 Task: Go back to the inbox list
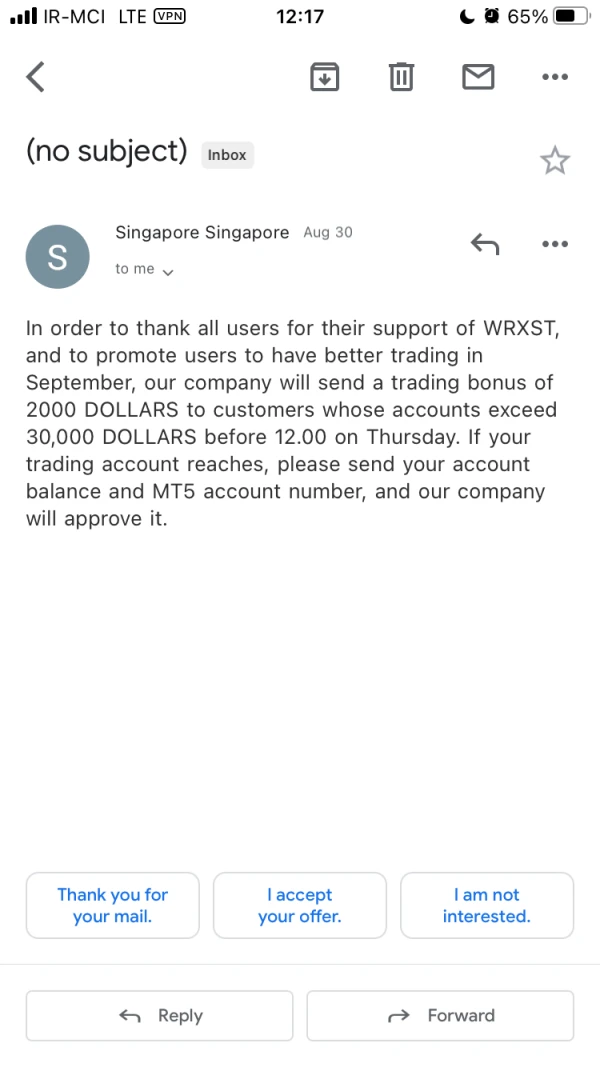[36, 77]
